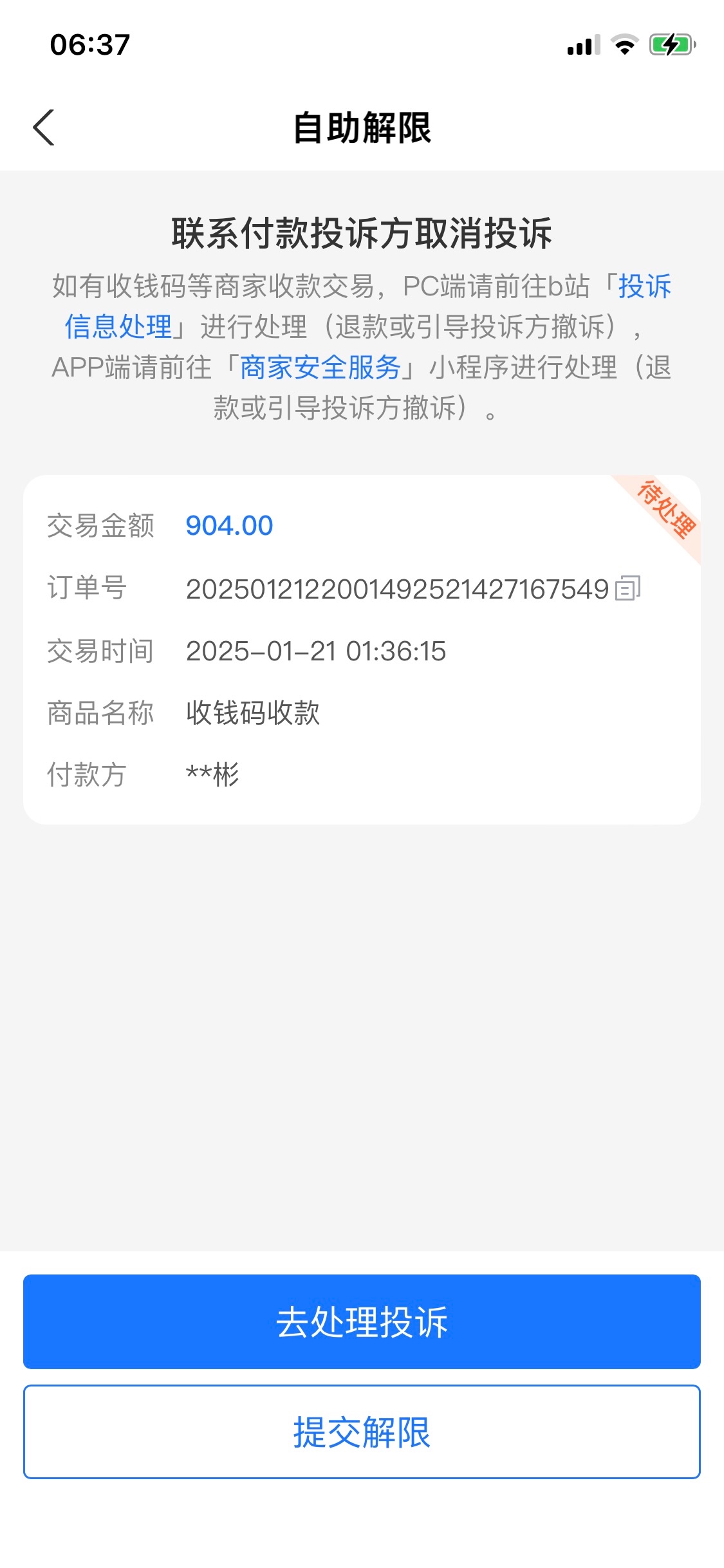
Task: Open the 商家安全服务 mini program link
Action: click(x=320, y=368)
